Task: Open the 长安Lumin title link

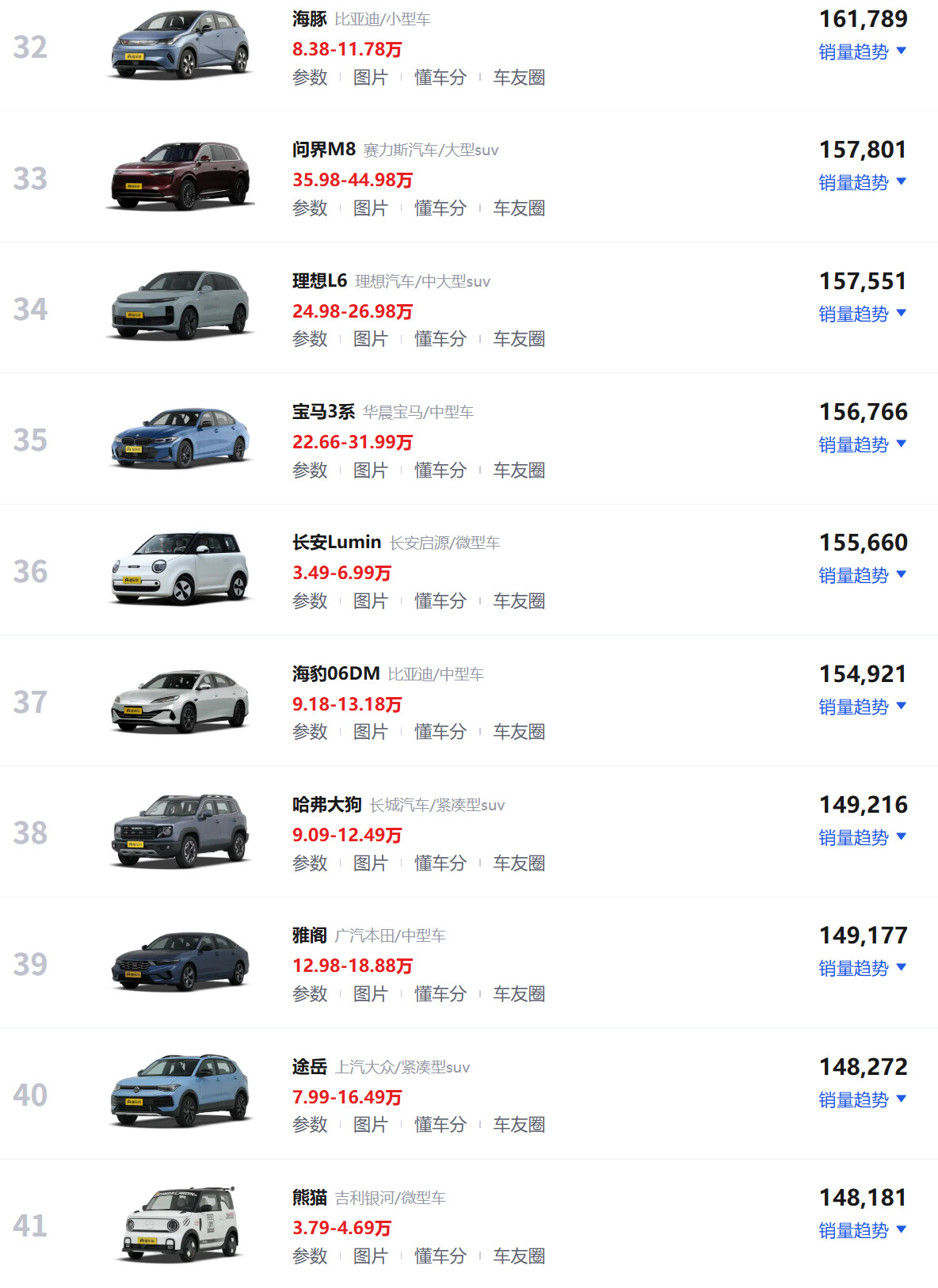Action: pos(337,543)
